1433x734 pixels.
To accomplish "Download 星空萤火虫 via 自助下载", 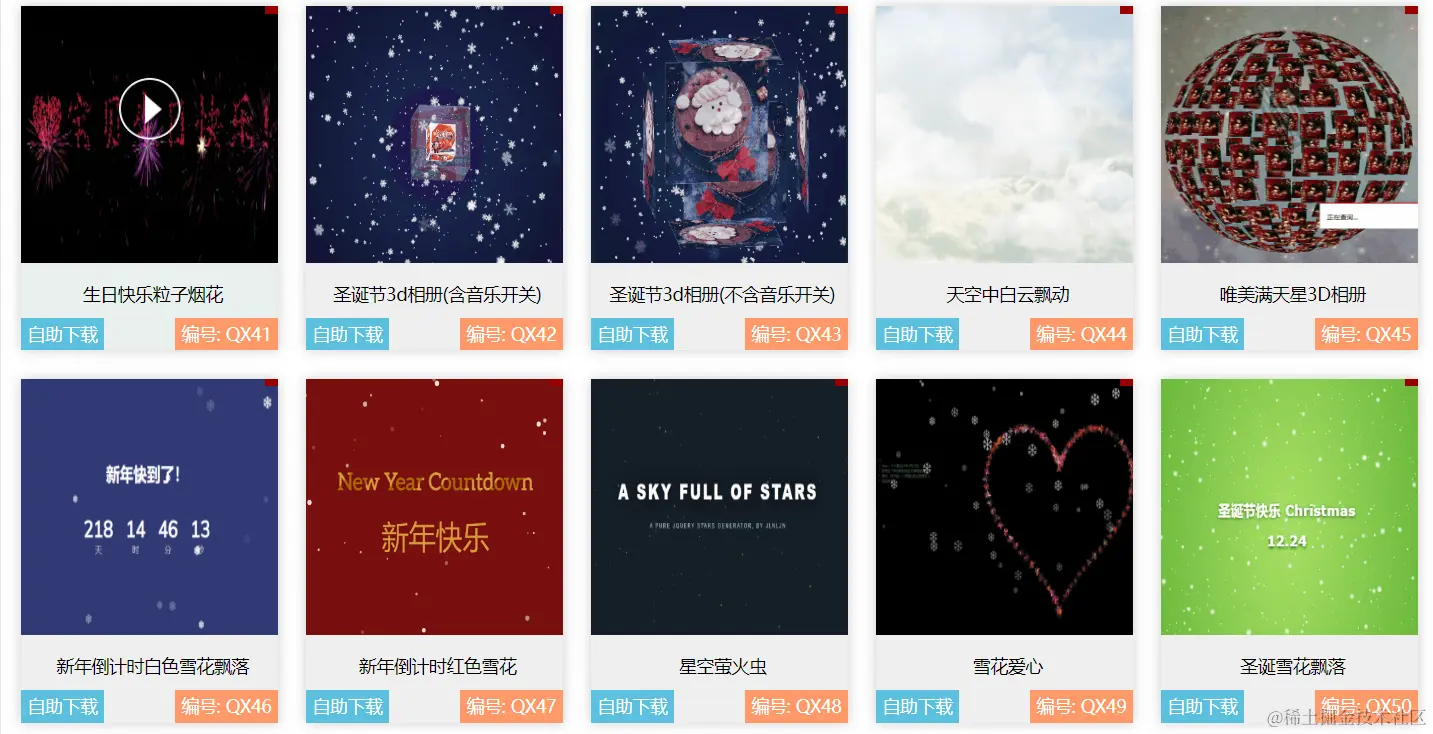I will pos(633,706).
